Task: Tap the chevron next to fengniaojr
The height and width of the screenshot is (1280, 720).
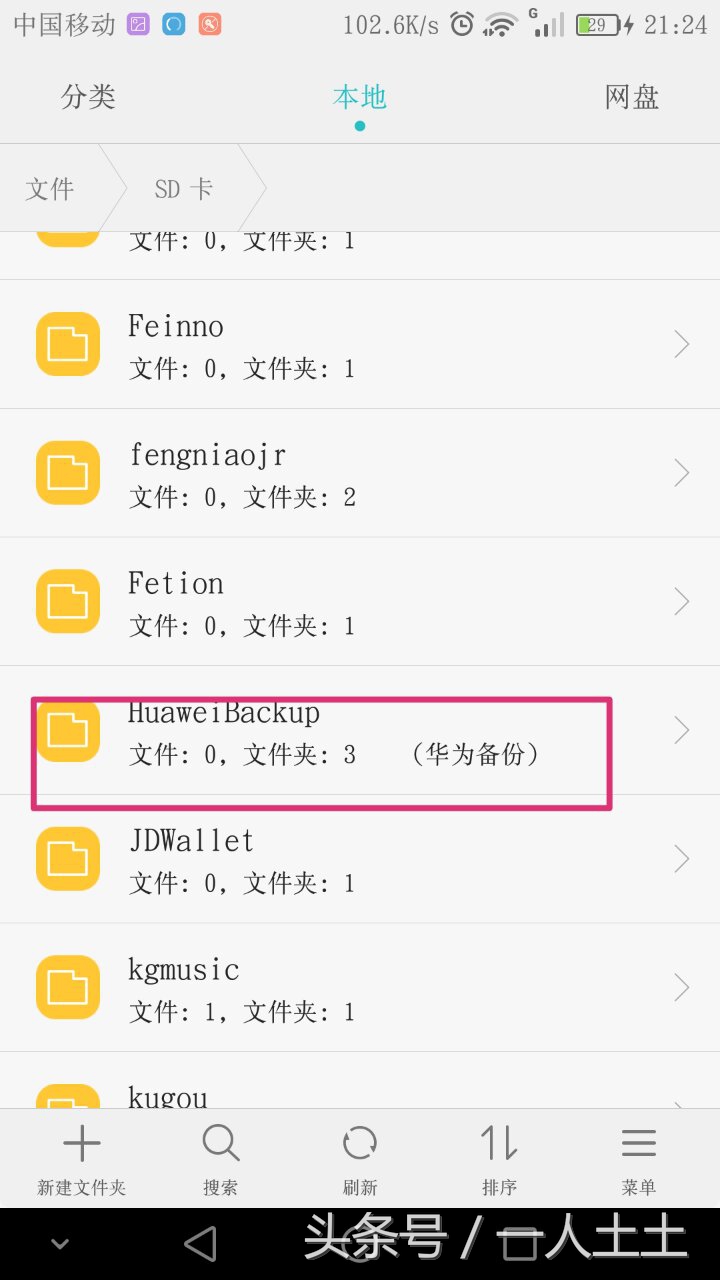Action: tap(681, 472)
